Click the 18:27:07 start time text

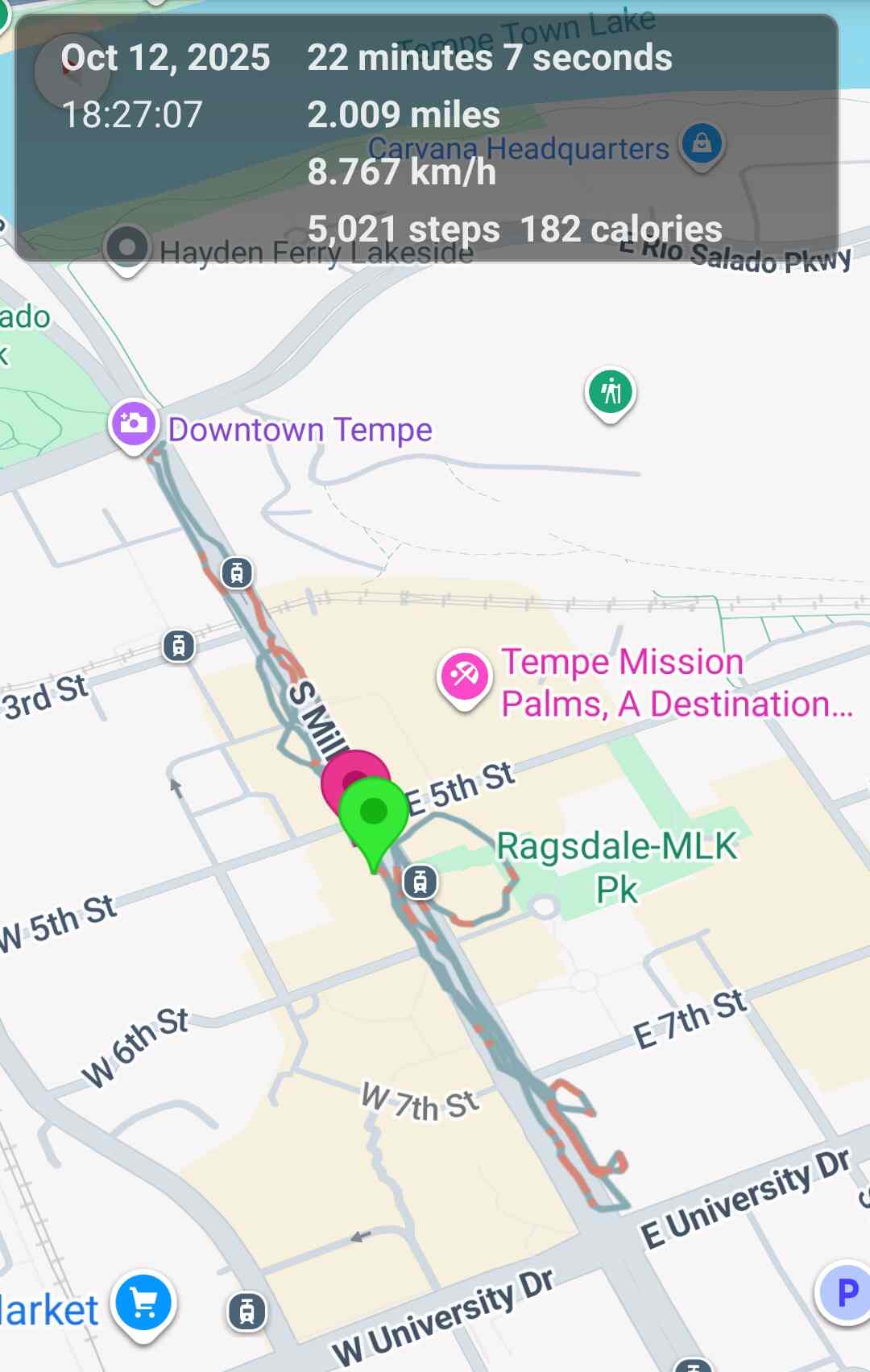coord(133,115)
